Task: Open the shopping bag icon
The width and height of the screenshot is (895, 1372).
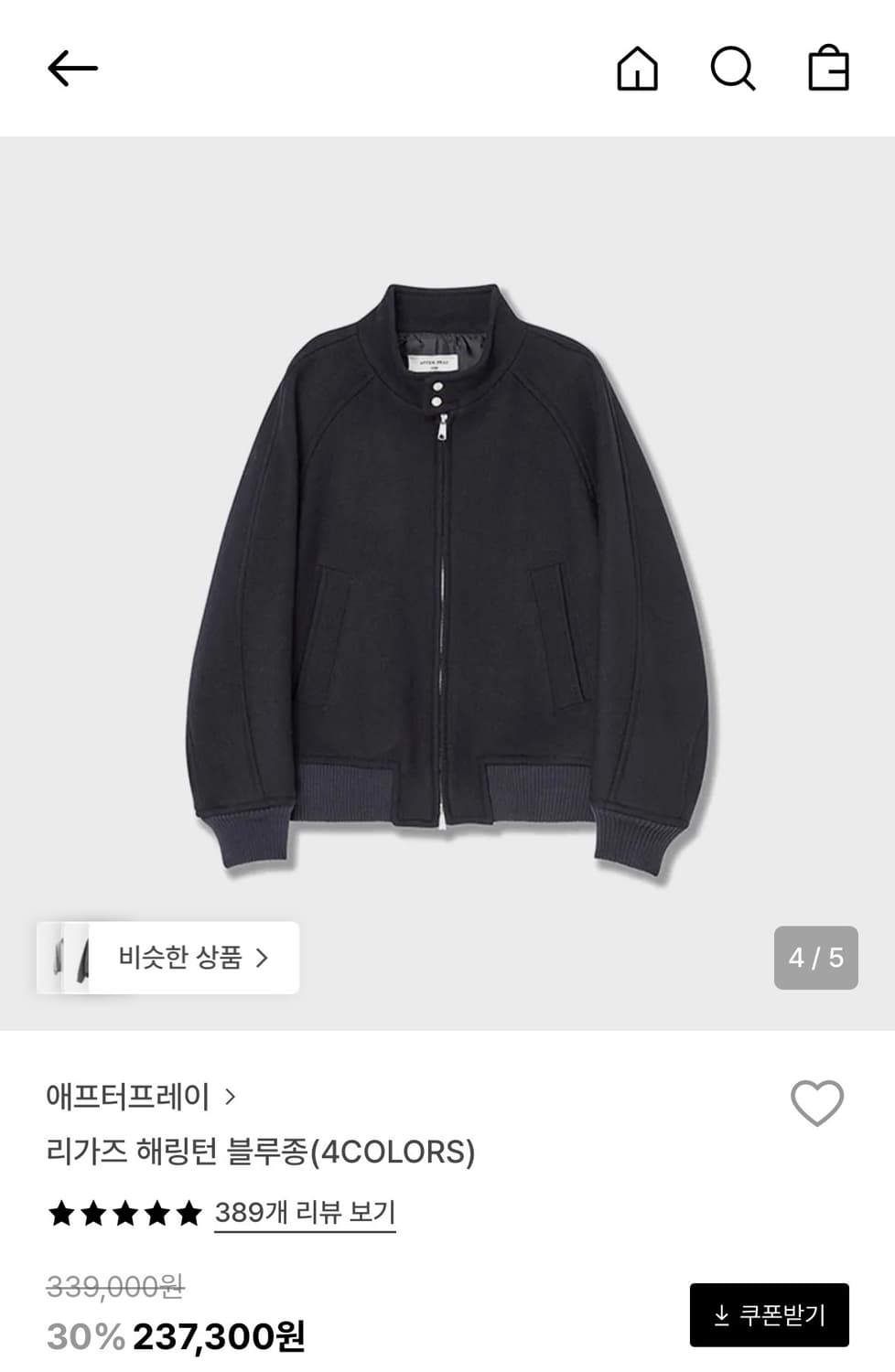Action: point(831,68)
